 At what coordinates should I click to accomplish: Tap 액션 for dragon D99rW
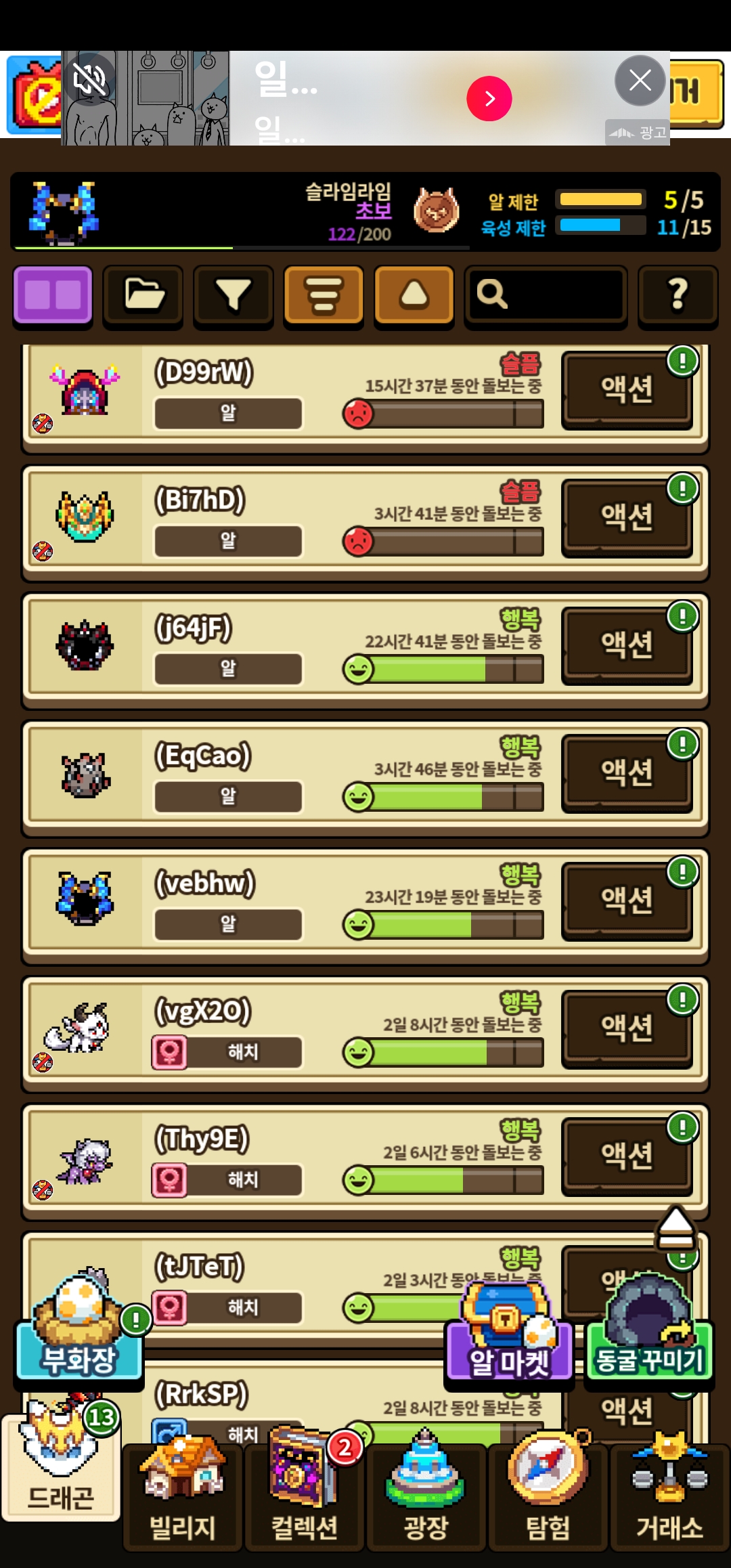click(627, 389)
